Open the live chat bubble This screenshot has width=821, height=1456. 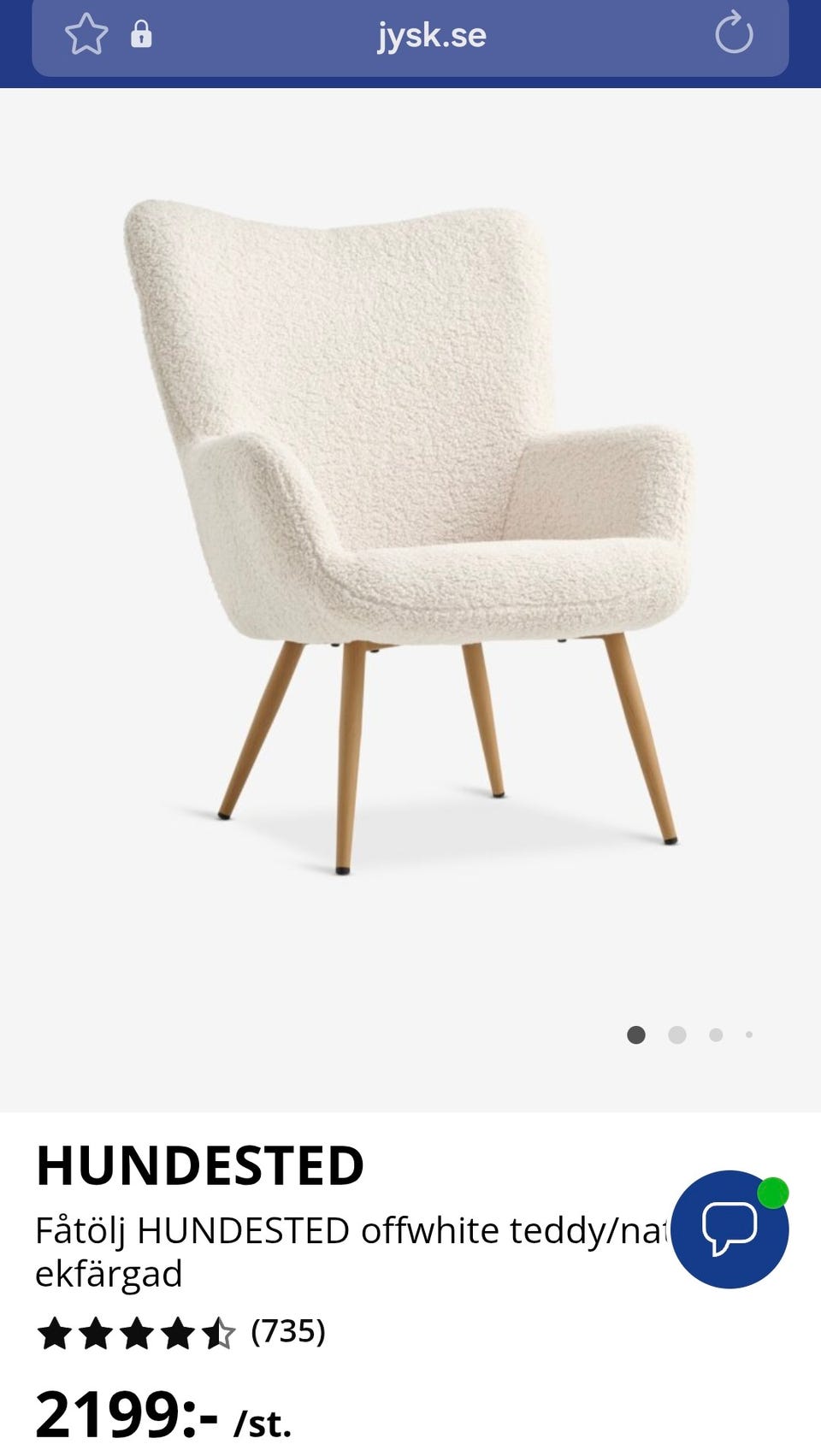click(x=729, y=1229)
